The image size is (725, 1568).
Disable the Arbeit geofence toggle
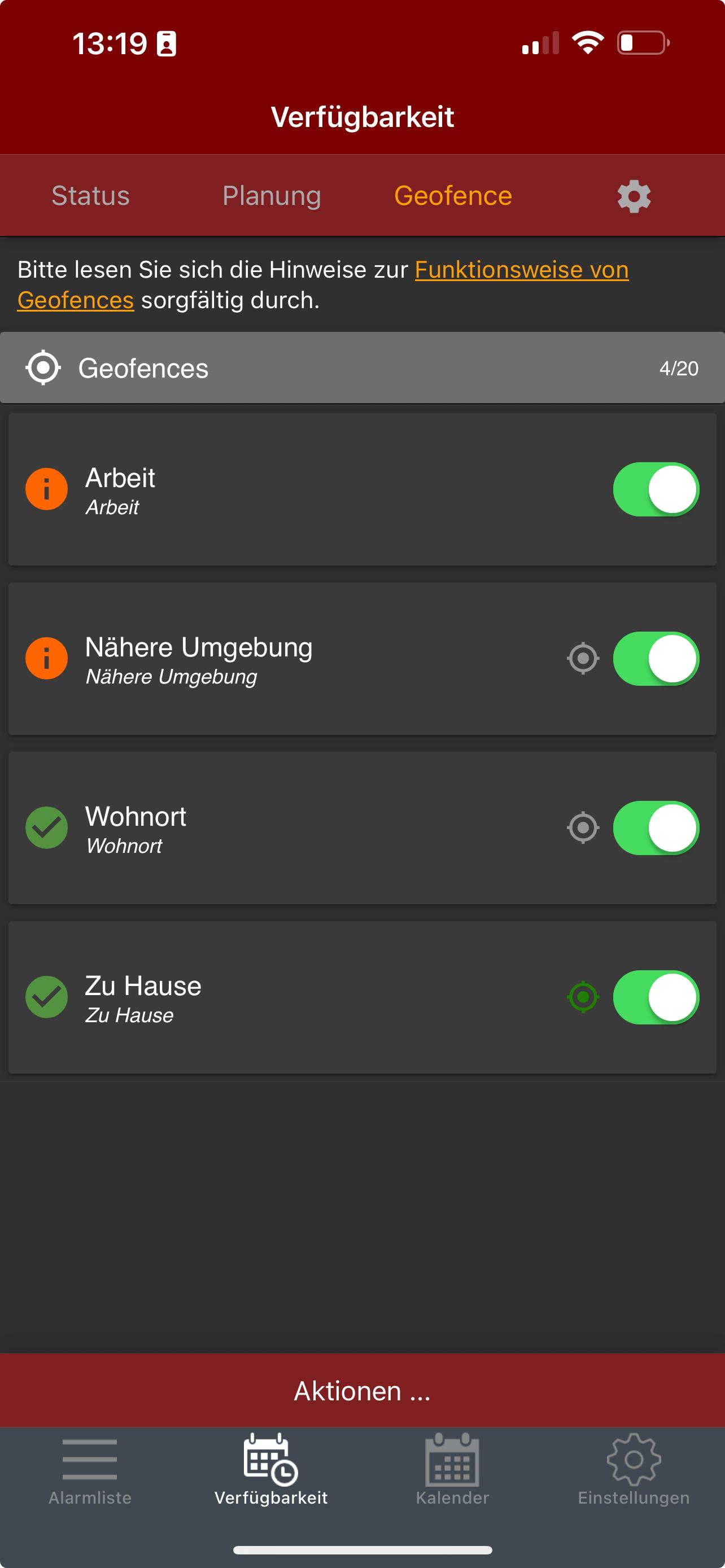pyautogui.click(x=656, y=488)
